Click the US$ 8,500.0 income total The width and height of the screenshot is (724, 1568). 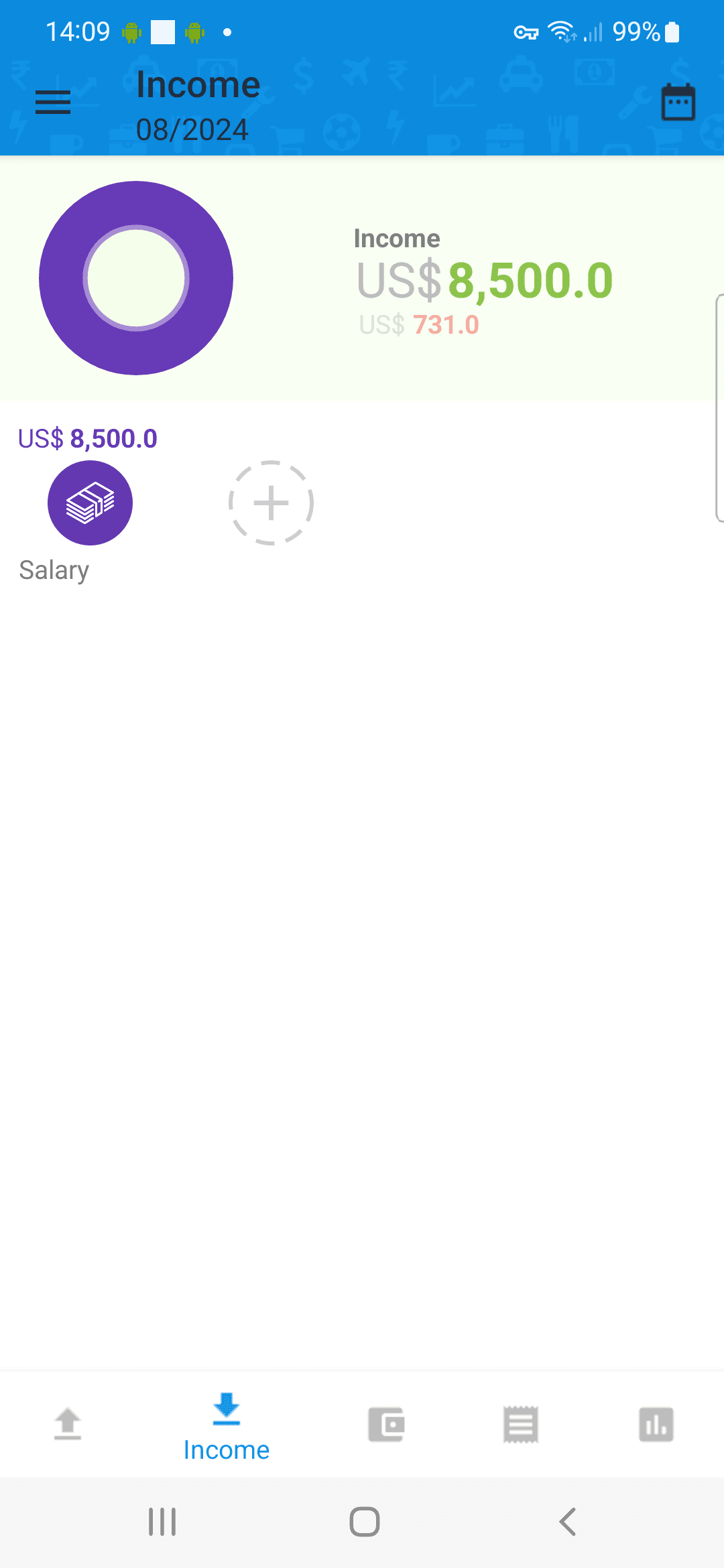[530, 280]
